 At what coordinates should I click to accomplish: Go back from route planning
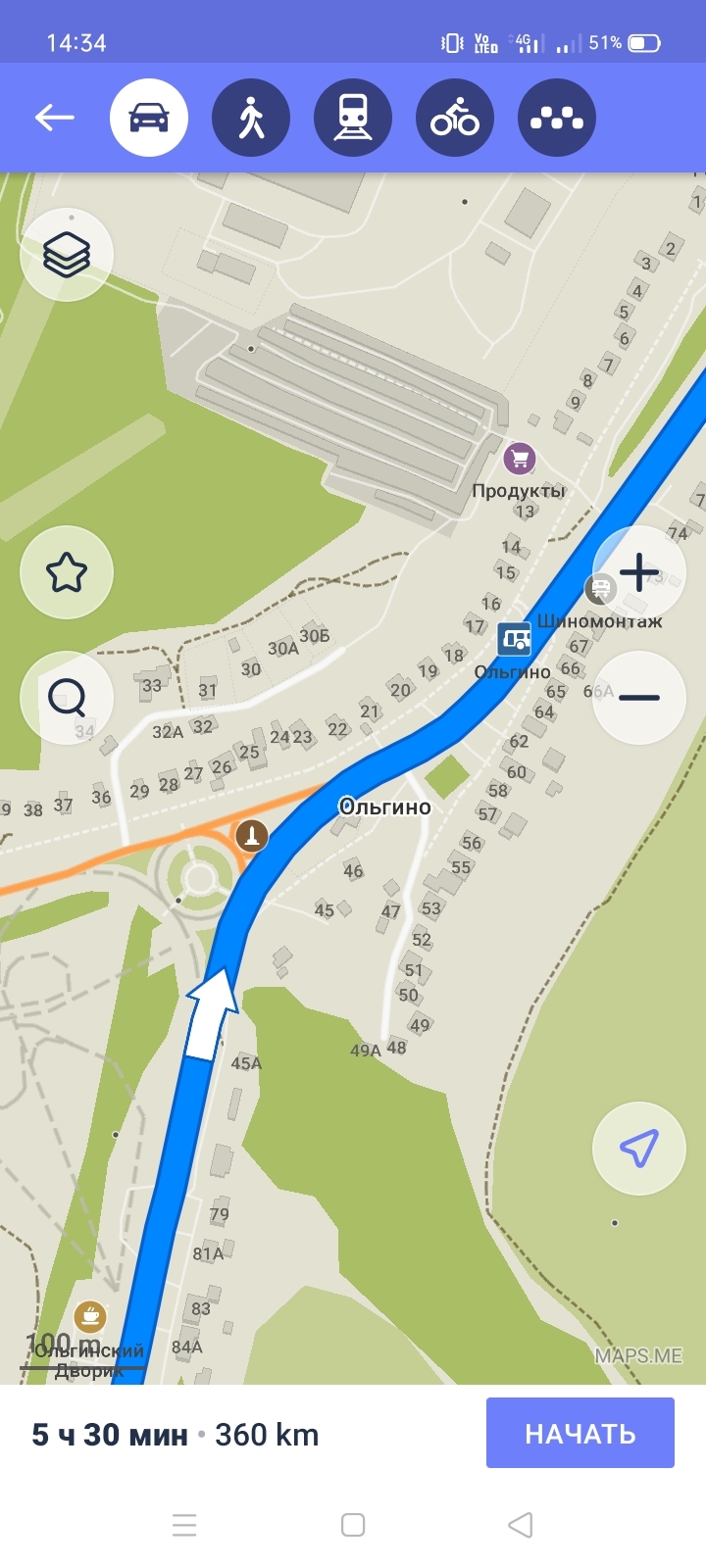55,118
